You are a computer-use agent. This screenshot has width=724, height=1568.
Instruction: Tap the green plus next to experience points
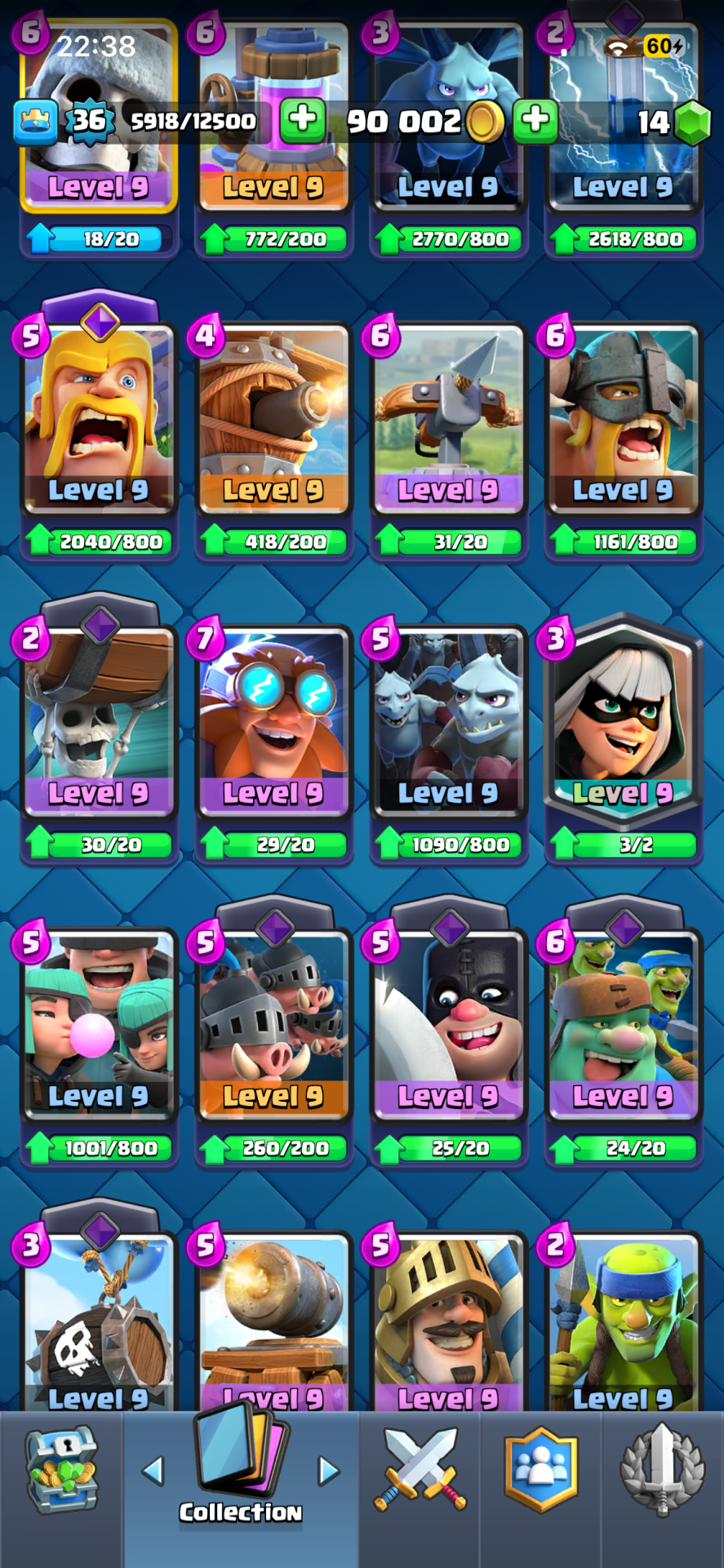click(303, 120)
